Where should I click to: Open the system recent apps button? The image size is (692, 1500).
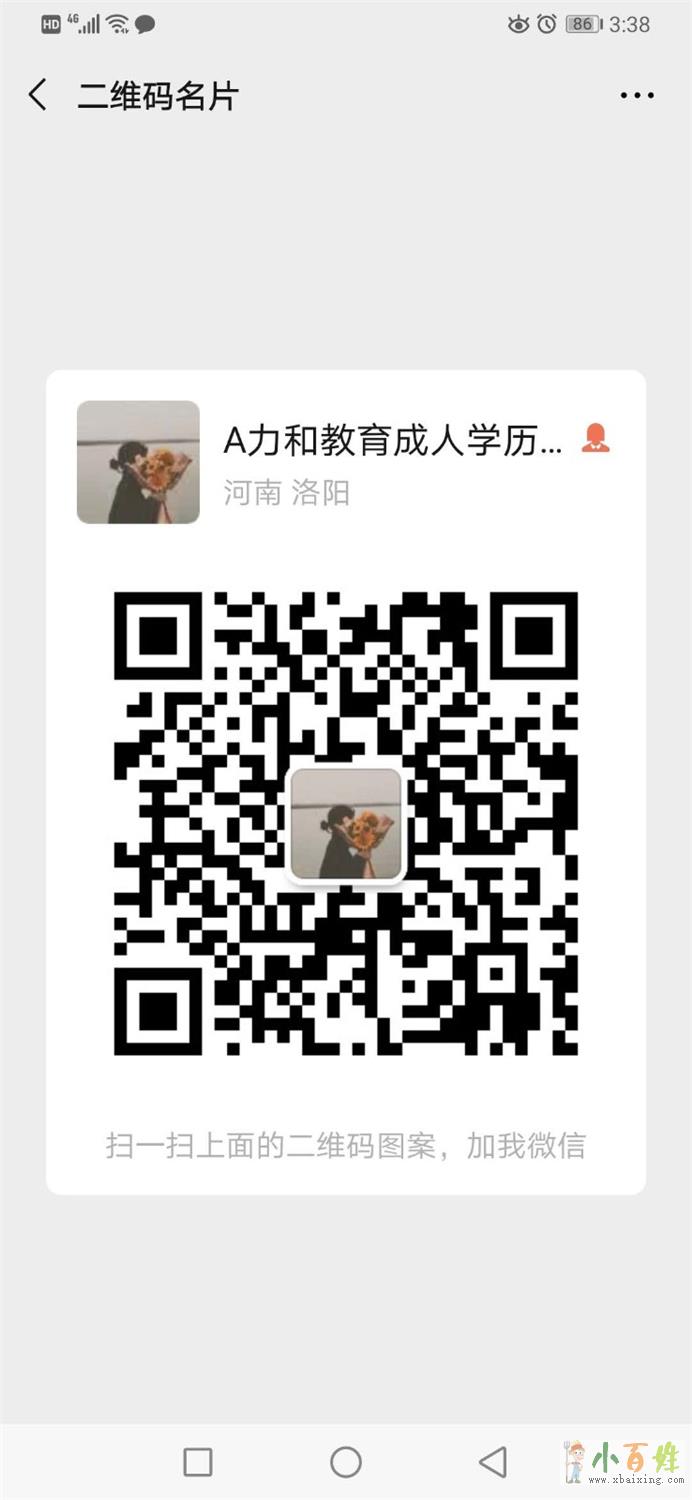pyautogui.click(x=198, y=1462)
